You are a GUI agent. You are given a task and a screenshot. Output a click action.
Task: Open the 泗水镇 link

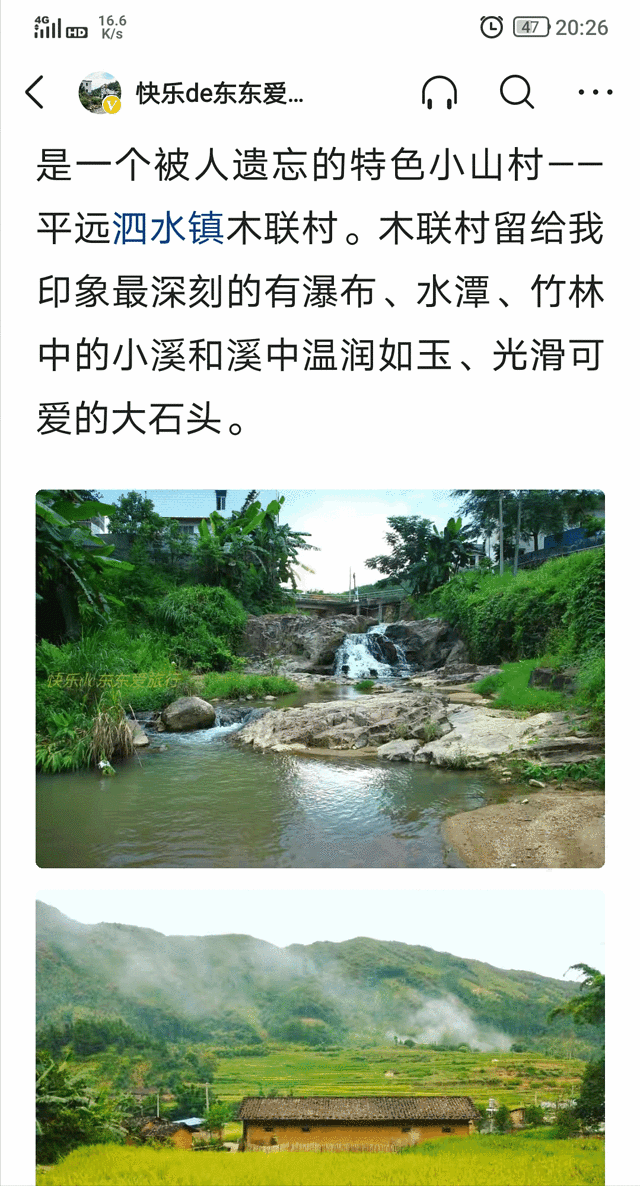point(168,228)
